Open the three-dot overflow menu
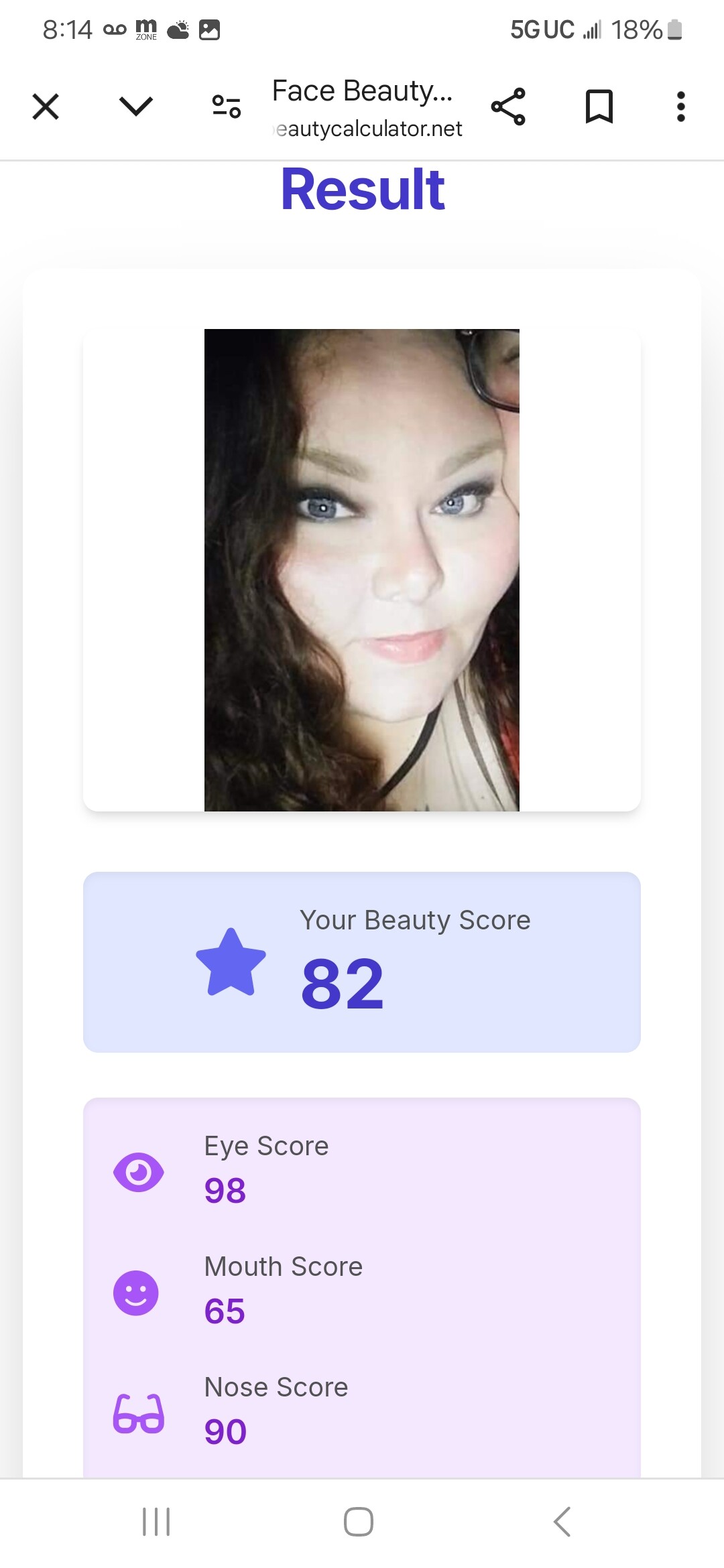The image size is (724, 1568). [681, 107]
